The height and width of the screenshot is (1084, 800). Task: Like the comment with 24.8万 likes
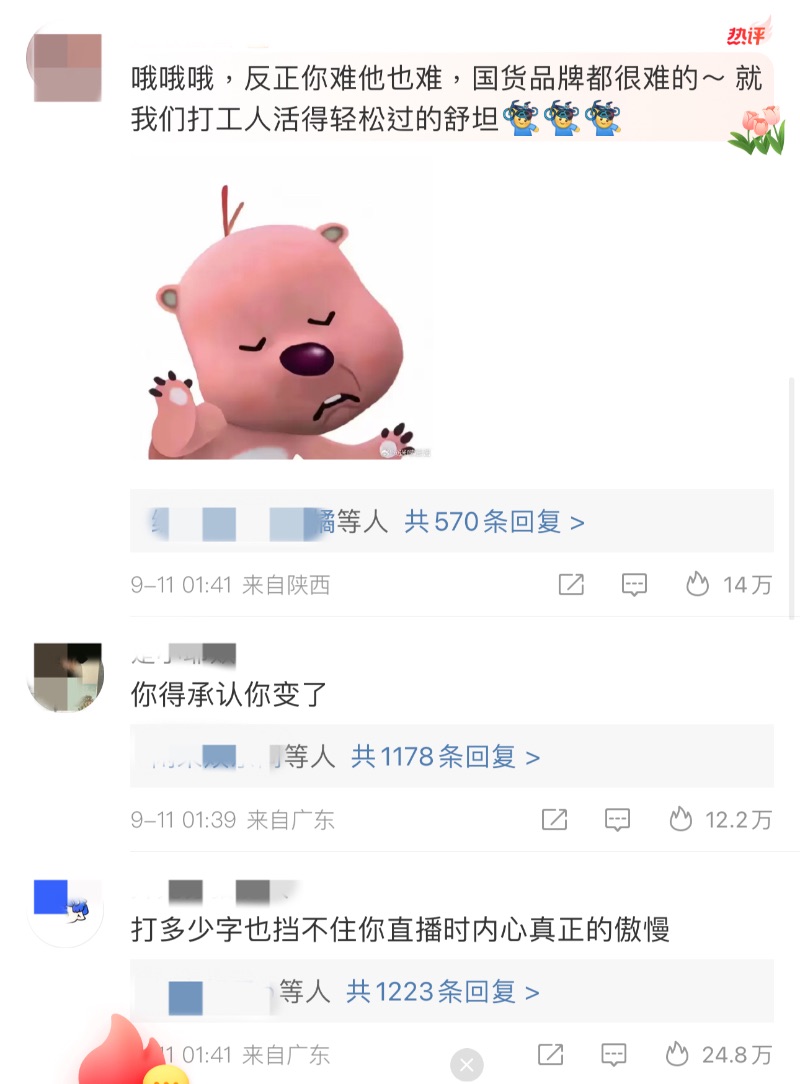pos(678,1054)
